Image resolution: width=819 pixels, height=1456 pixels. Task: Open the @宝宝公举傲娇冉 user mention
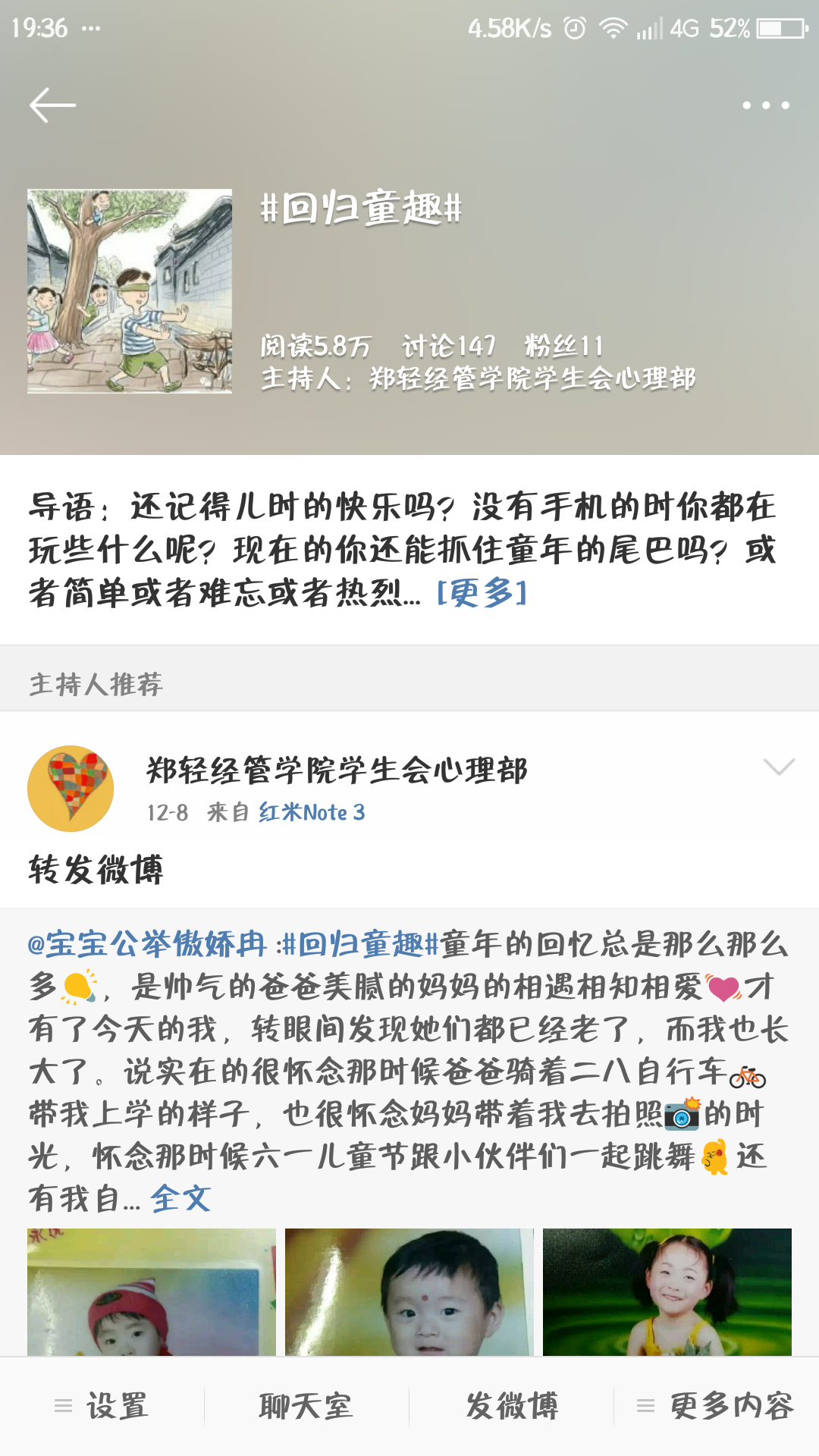(148, 945)
